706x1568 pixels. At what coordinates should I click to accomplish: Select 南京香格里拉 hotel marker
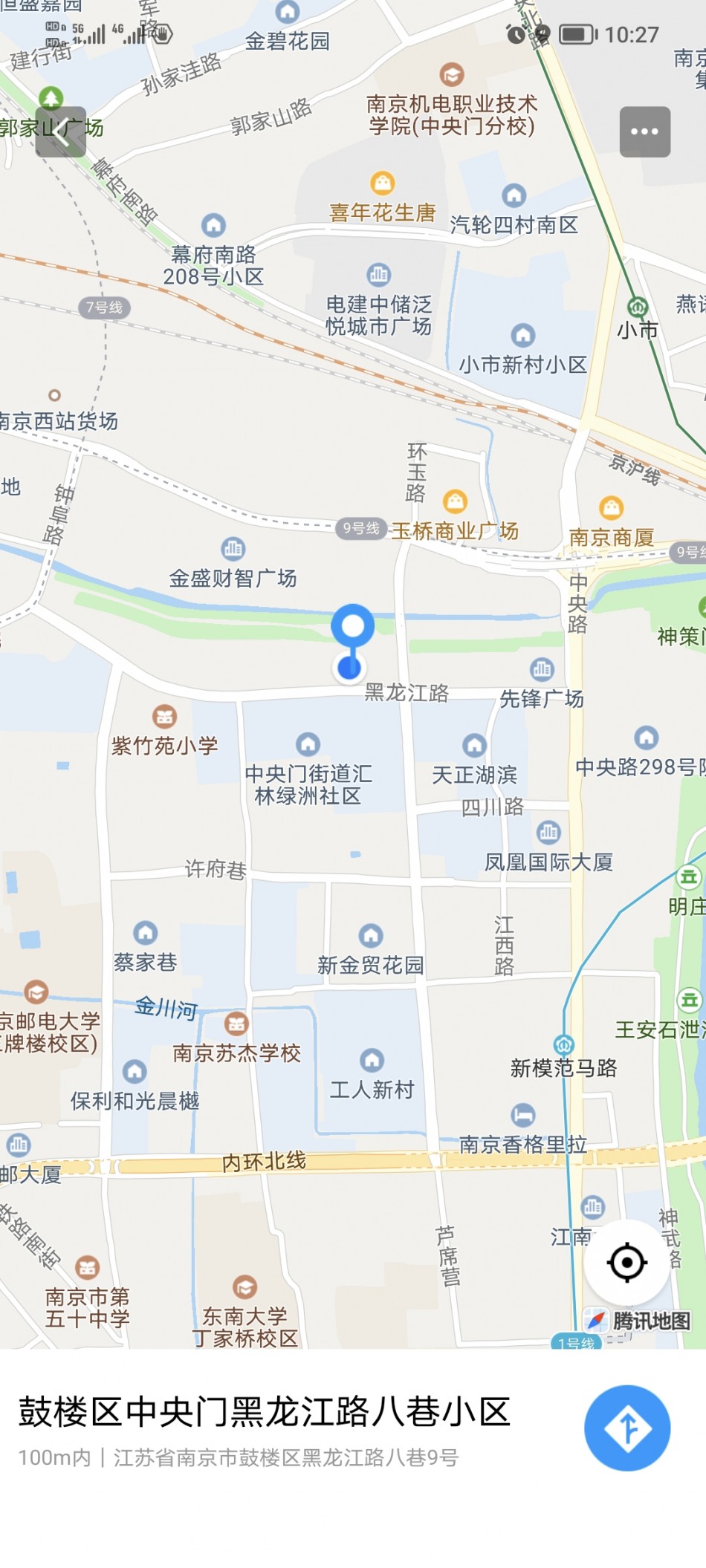[523, 1115]
